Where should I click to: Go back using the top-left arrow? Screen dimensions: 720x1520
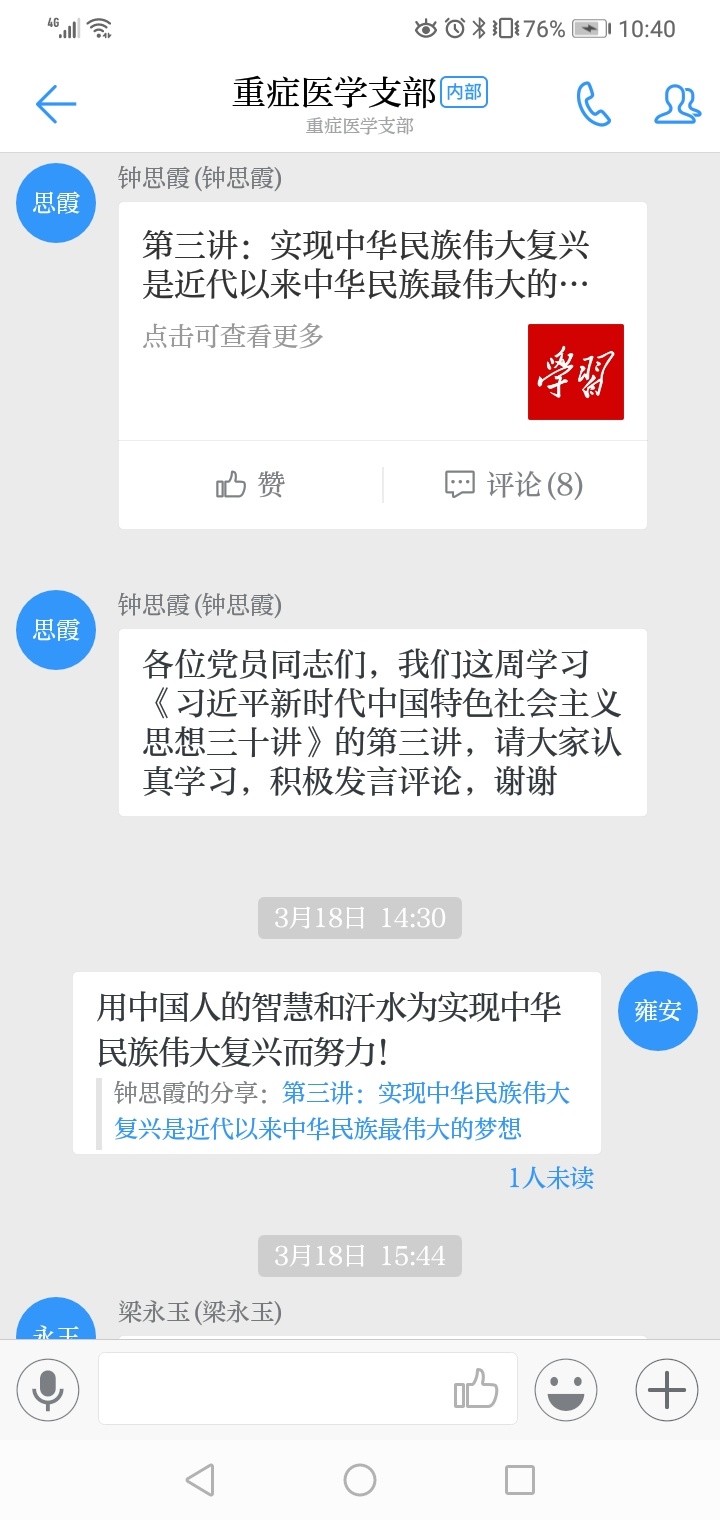[55, 104]
